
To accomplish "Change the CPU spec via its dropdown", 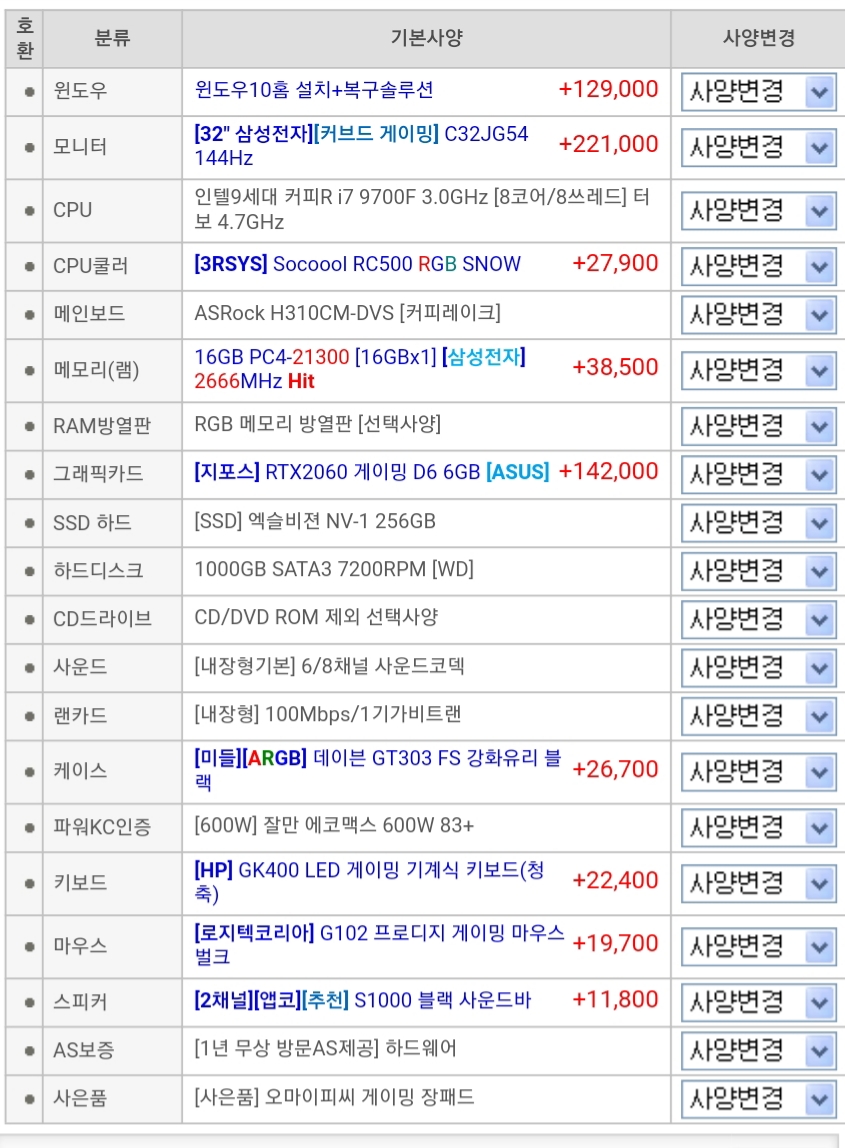I will pyautogui.click(x=758, y=211).
